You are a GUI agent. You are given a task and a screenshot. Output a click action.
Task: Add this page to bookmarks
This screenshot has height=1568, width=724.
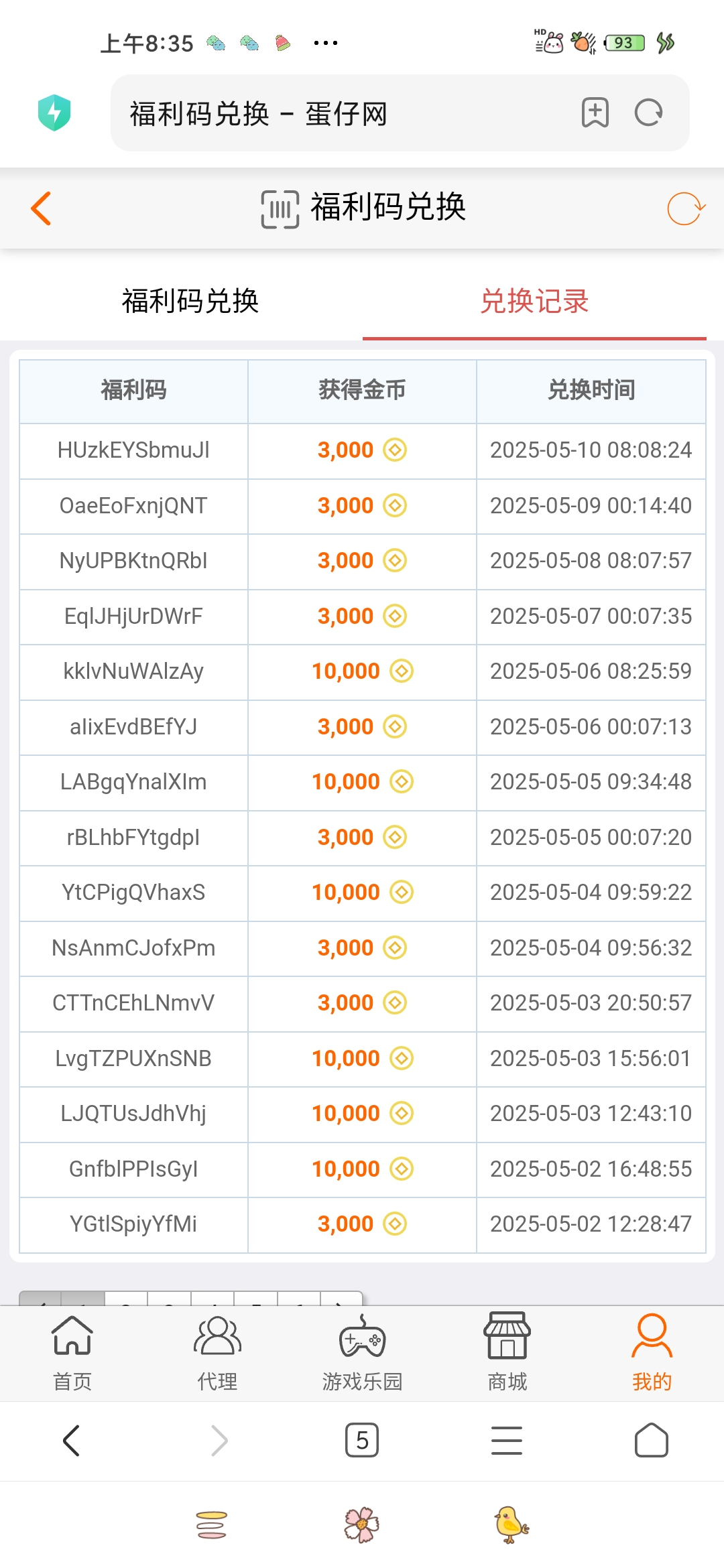click(x=595, y=113)
